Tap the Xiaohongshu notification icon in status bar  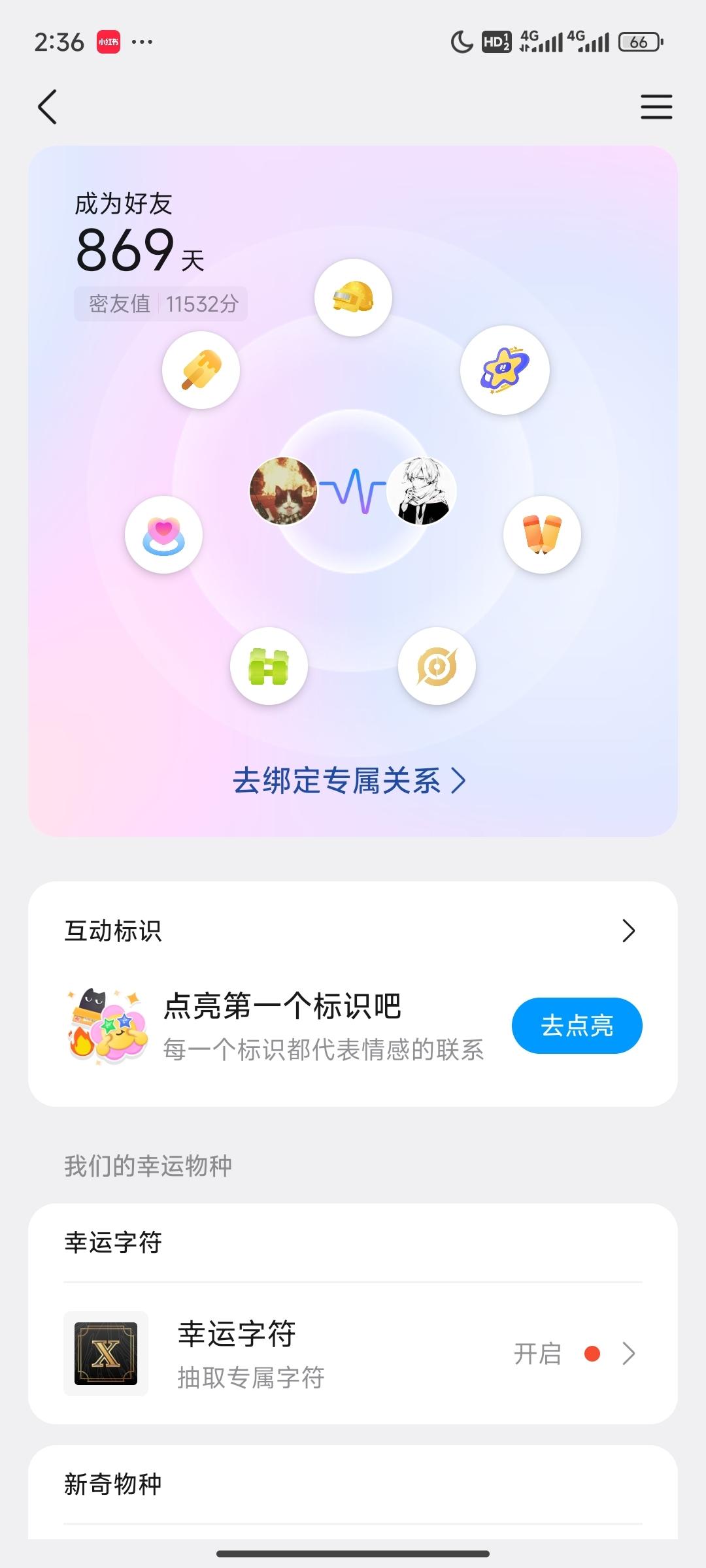(109, 41)
